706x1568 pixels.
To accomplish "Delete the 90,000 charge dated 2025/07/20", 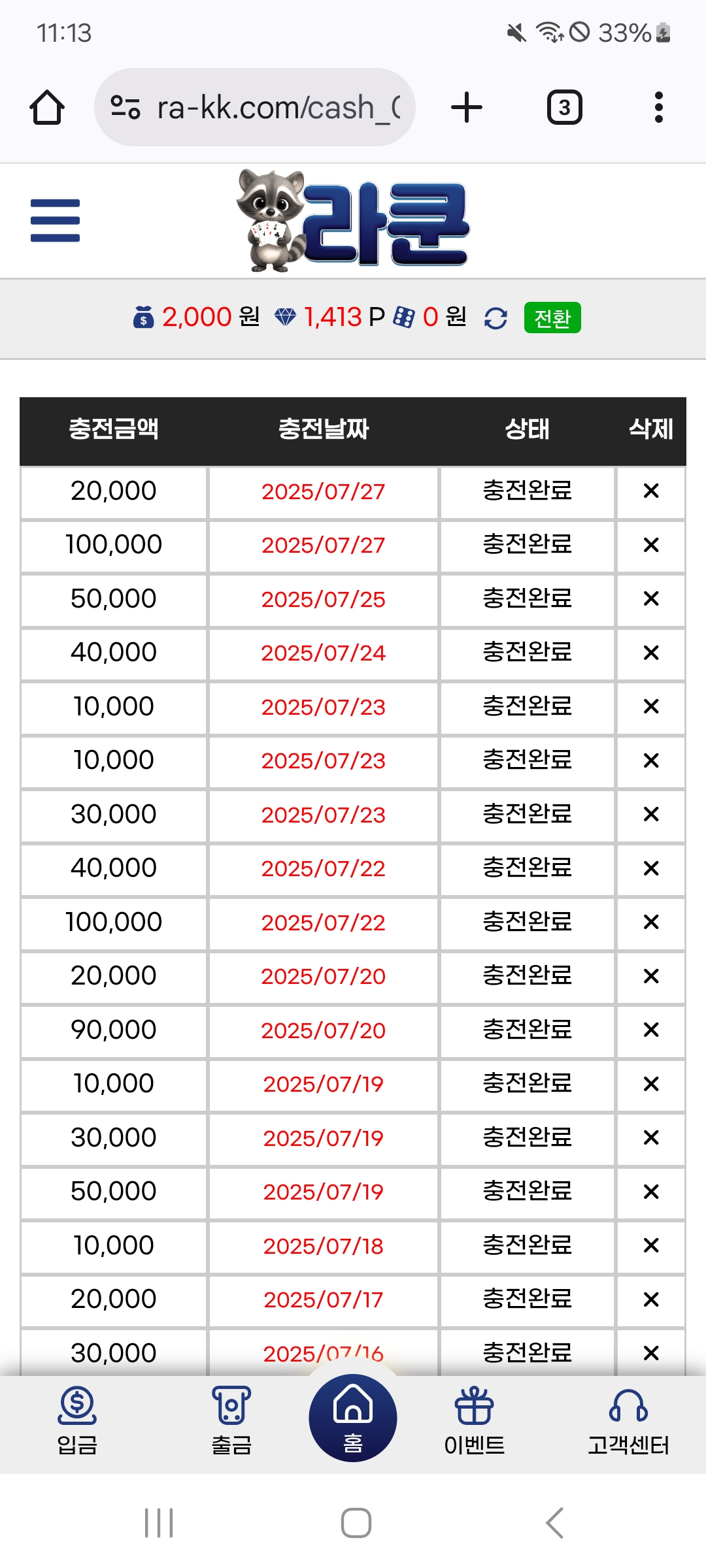I will tap(651, 1030).
